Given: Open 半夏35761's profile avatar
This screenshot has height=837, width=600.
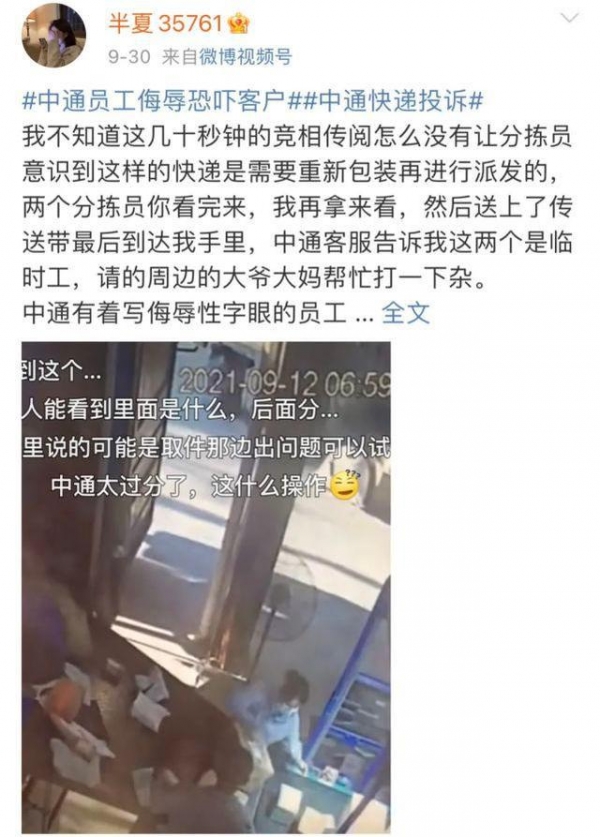Looking at the screenshot, I should tap(54, 35).
